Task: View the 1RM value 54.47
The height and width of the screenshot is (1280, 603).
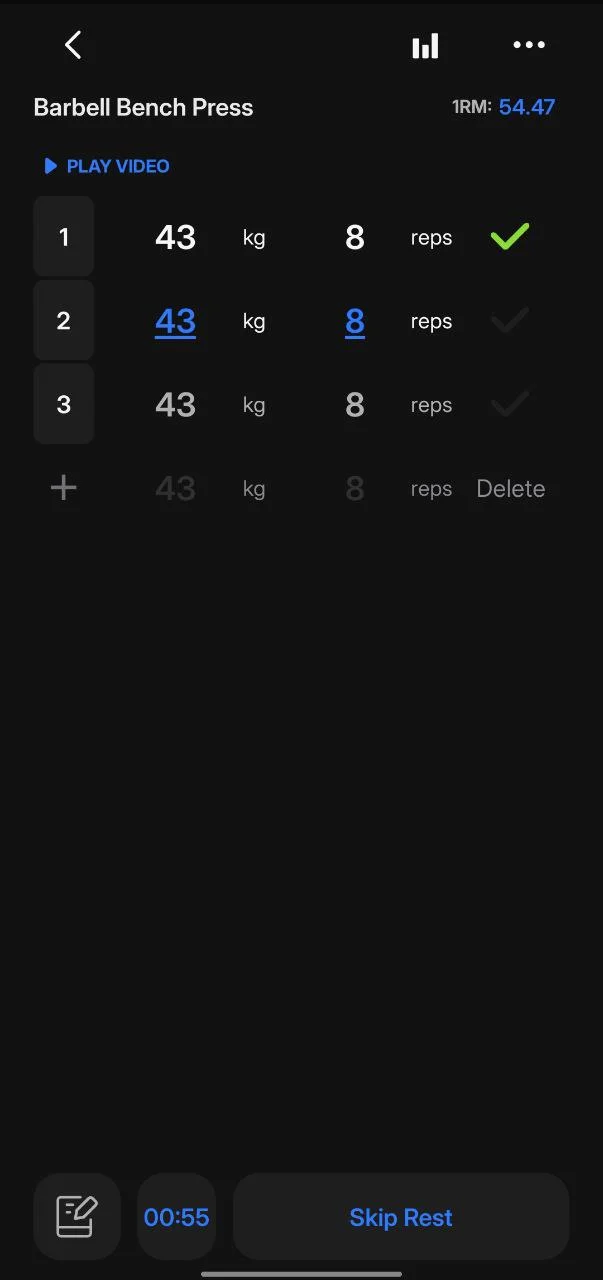Action: click(x=526, y=107)
